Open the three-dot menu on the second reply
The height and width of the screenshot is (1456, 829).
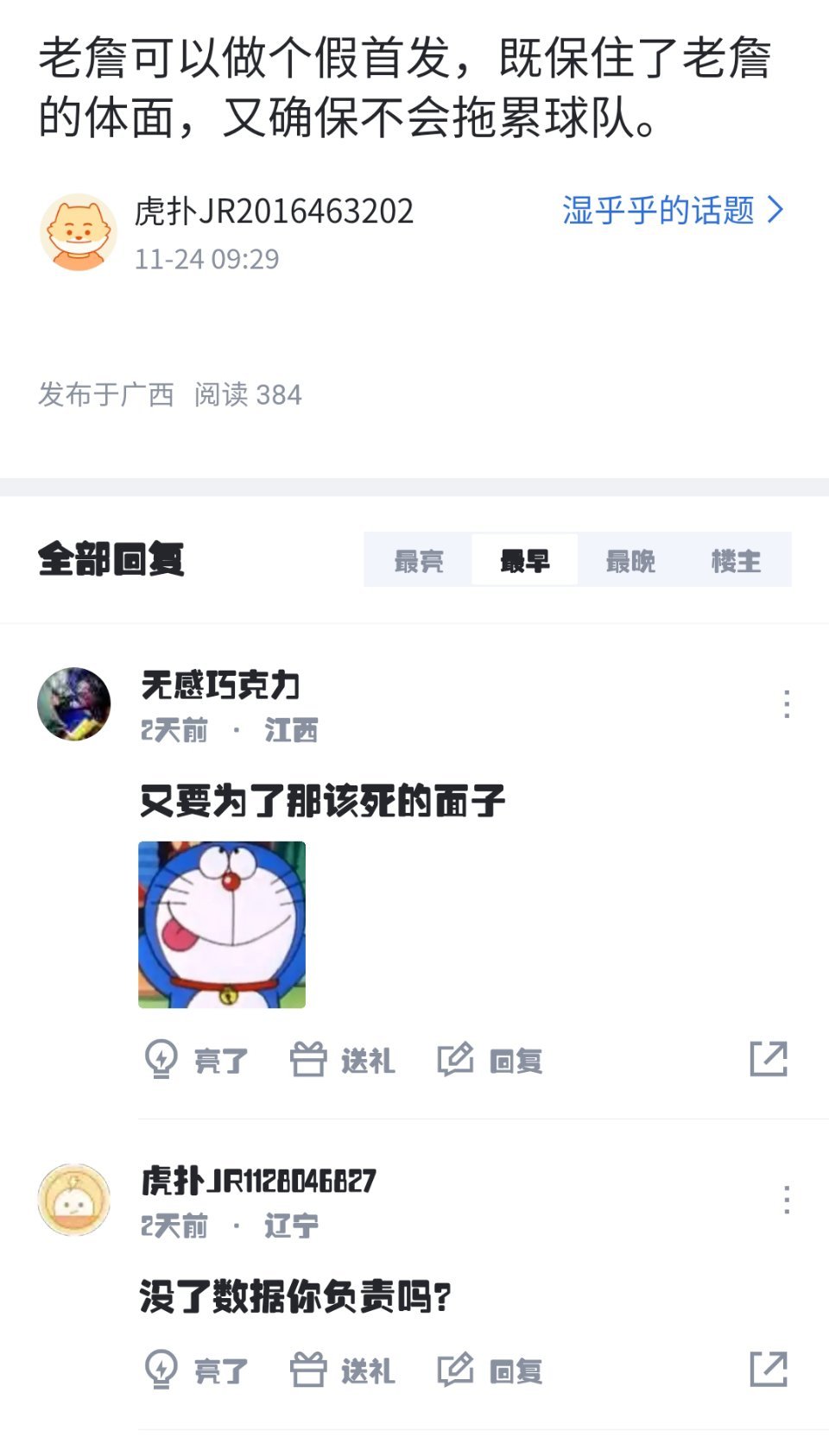[787, 1198]
